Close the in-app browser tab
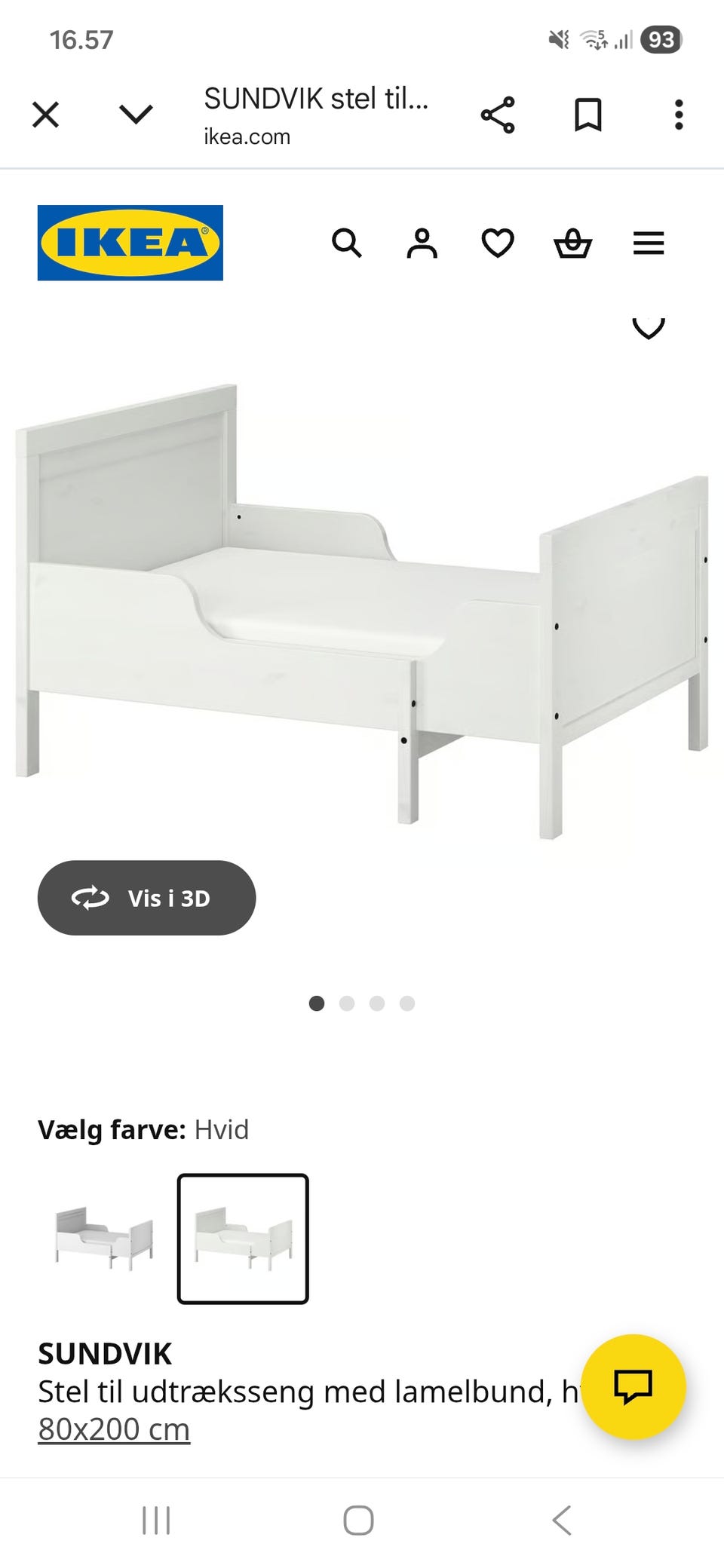 point(45,113)
